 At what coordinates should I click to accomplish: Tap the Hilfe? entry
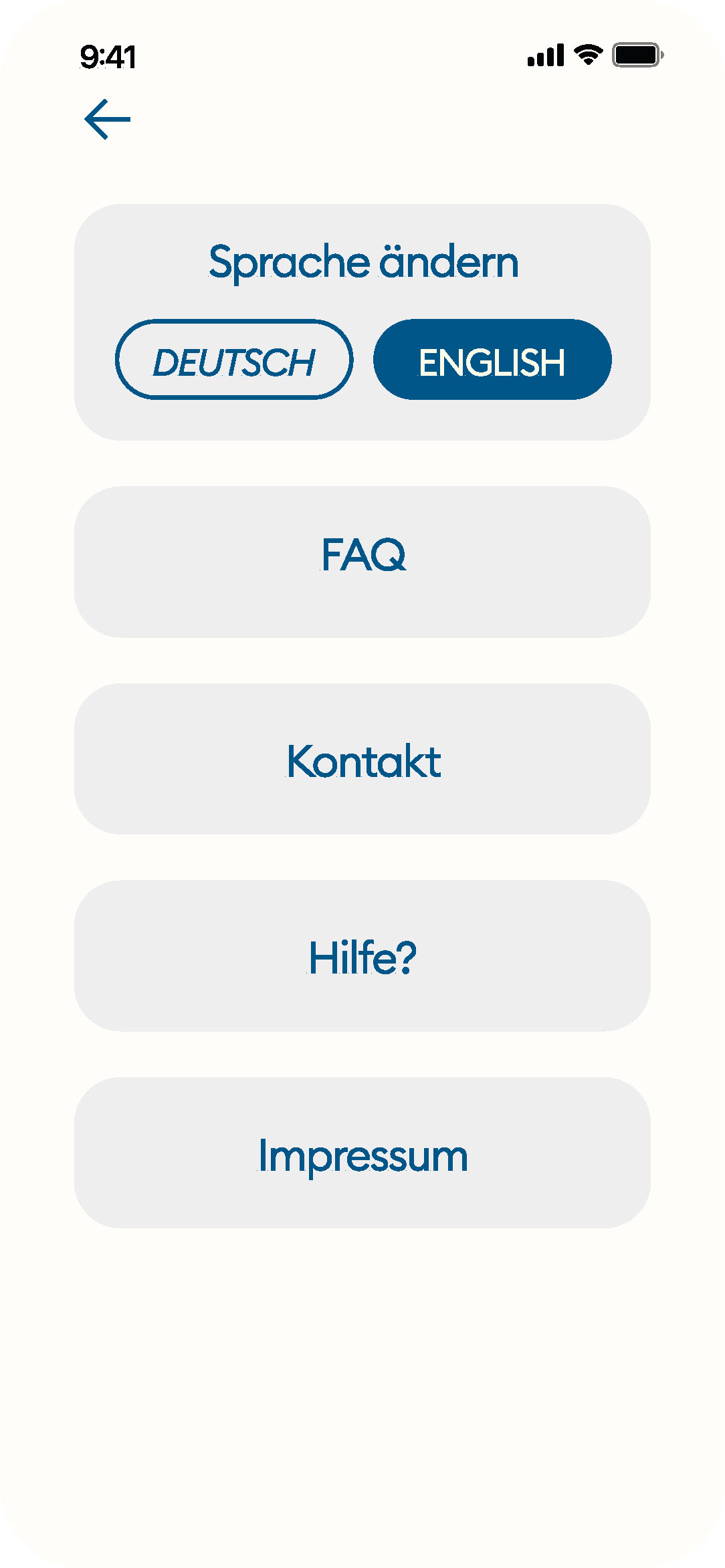click(x=362, y=956)
